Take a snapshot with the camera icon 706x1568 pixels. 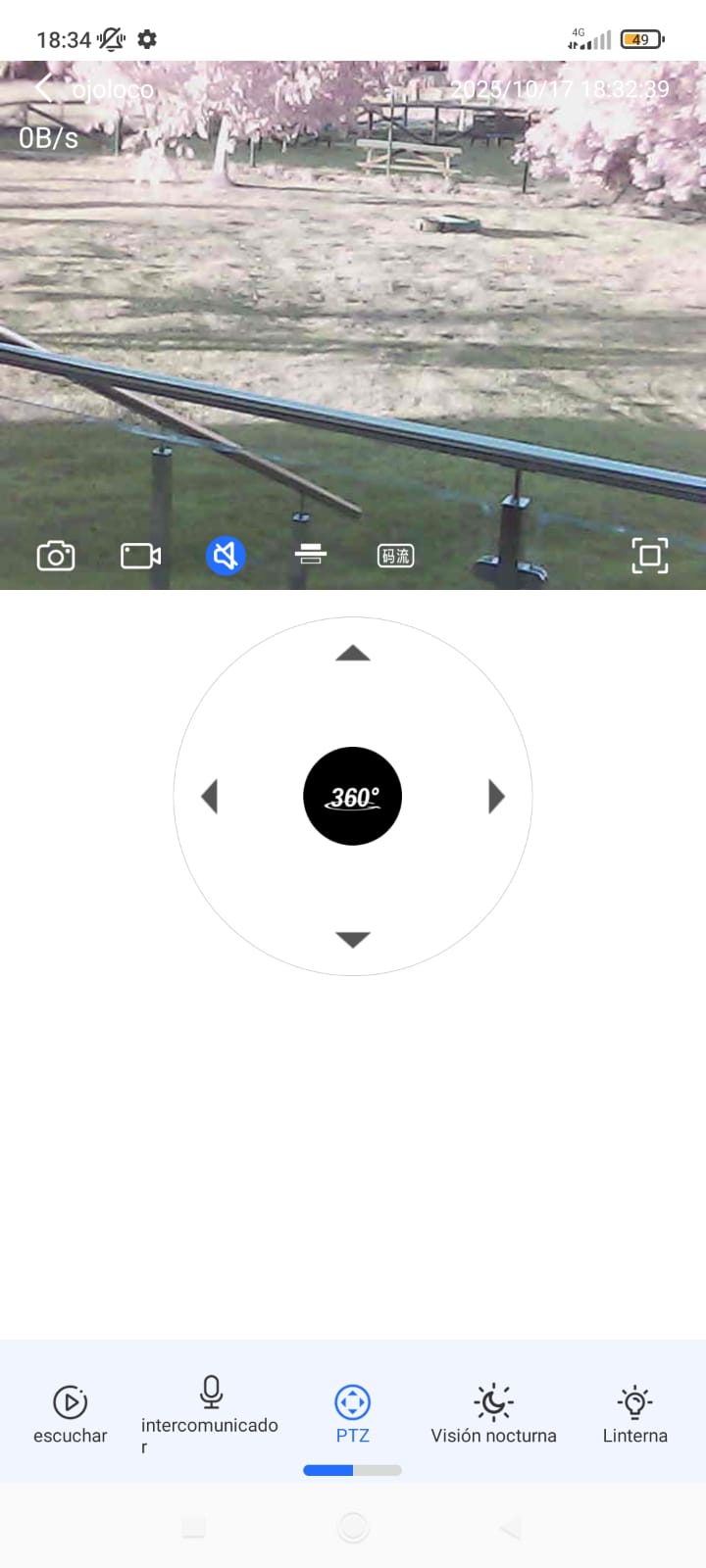56,556
